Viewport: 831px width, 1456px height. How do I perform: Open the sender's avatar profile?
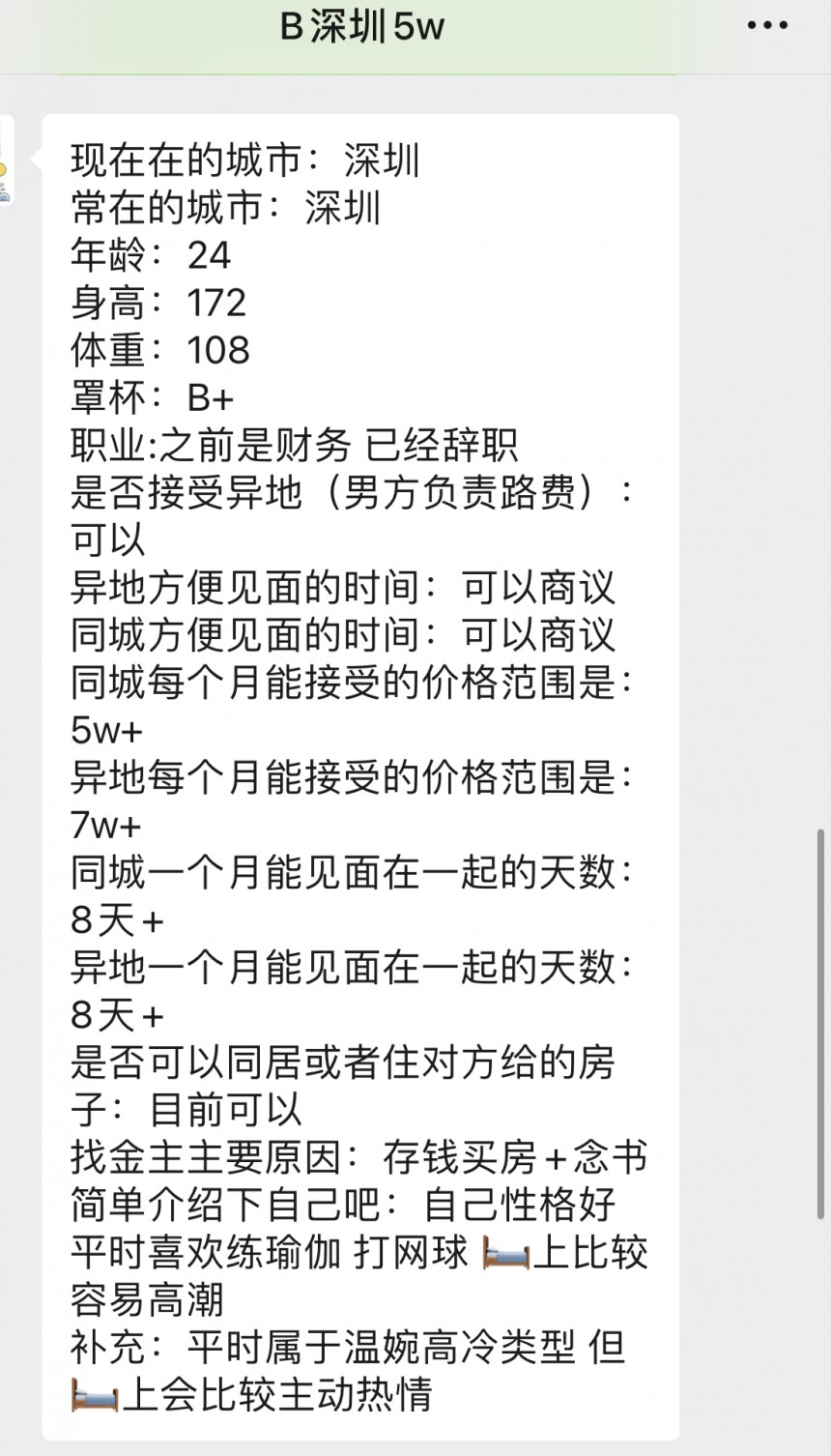[6, 160]
